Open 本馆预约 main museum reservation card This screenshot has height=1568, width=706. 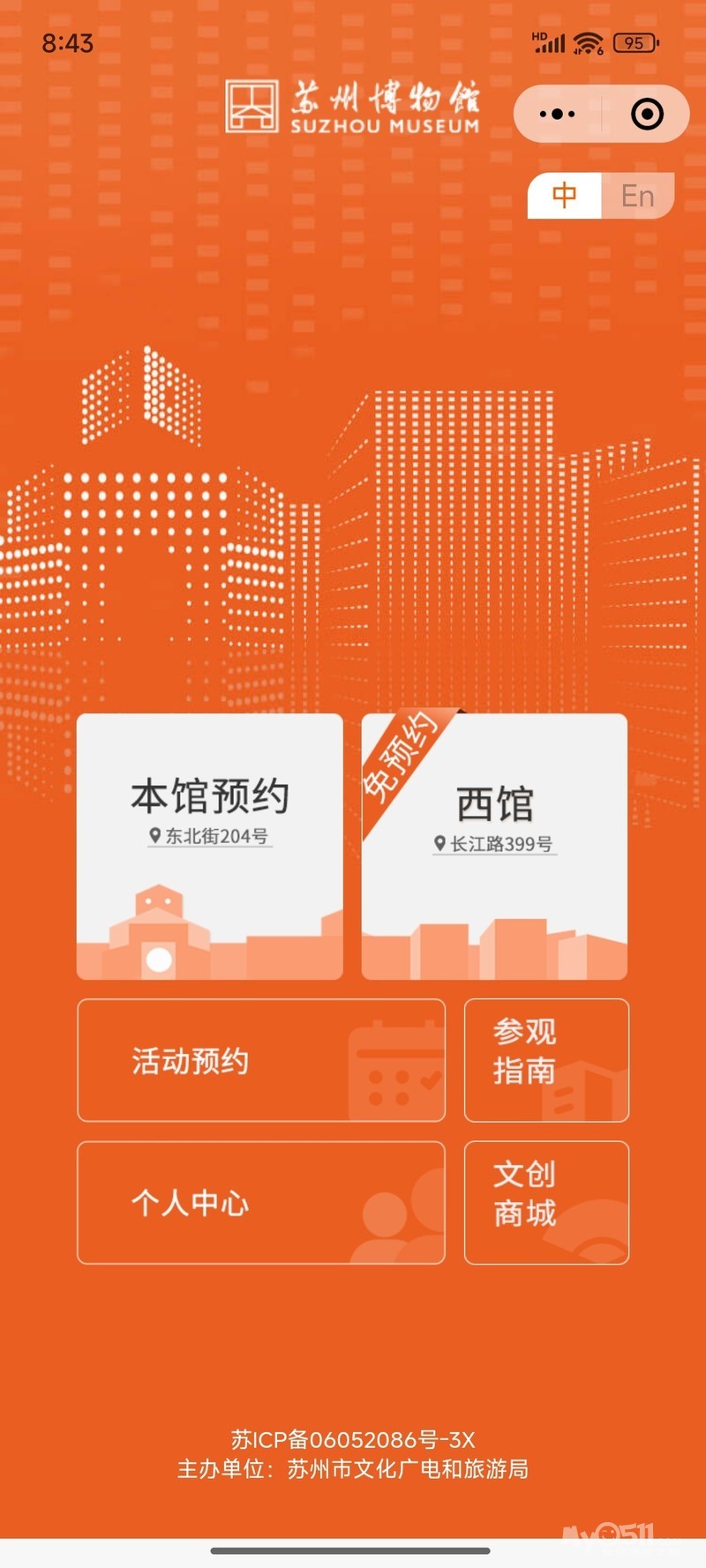pyautogui.click(x=210, y=846)
